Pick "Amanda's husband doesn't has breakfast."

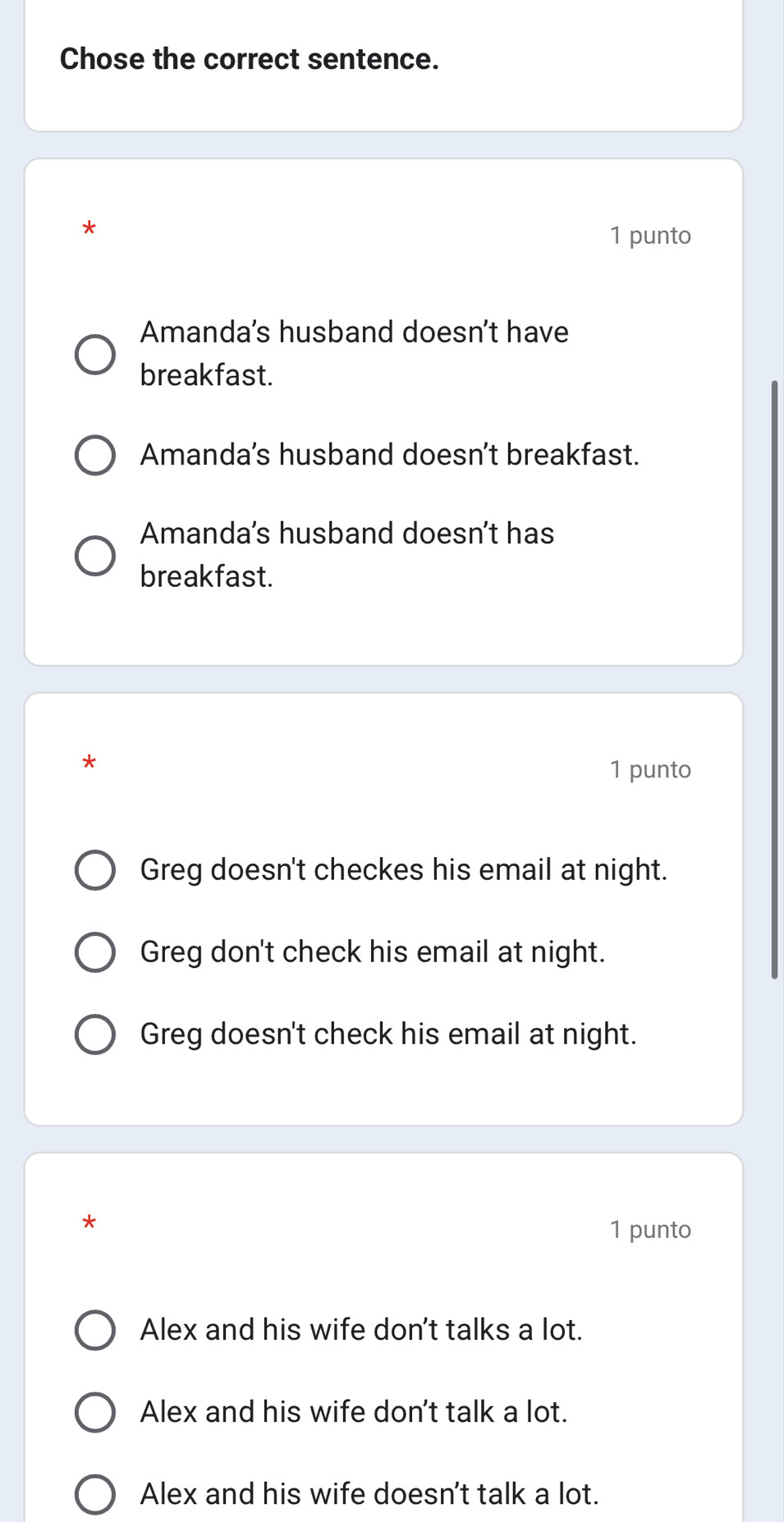pyautogui.click(x=95, y=556)
